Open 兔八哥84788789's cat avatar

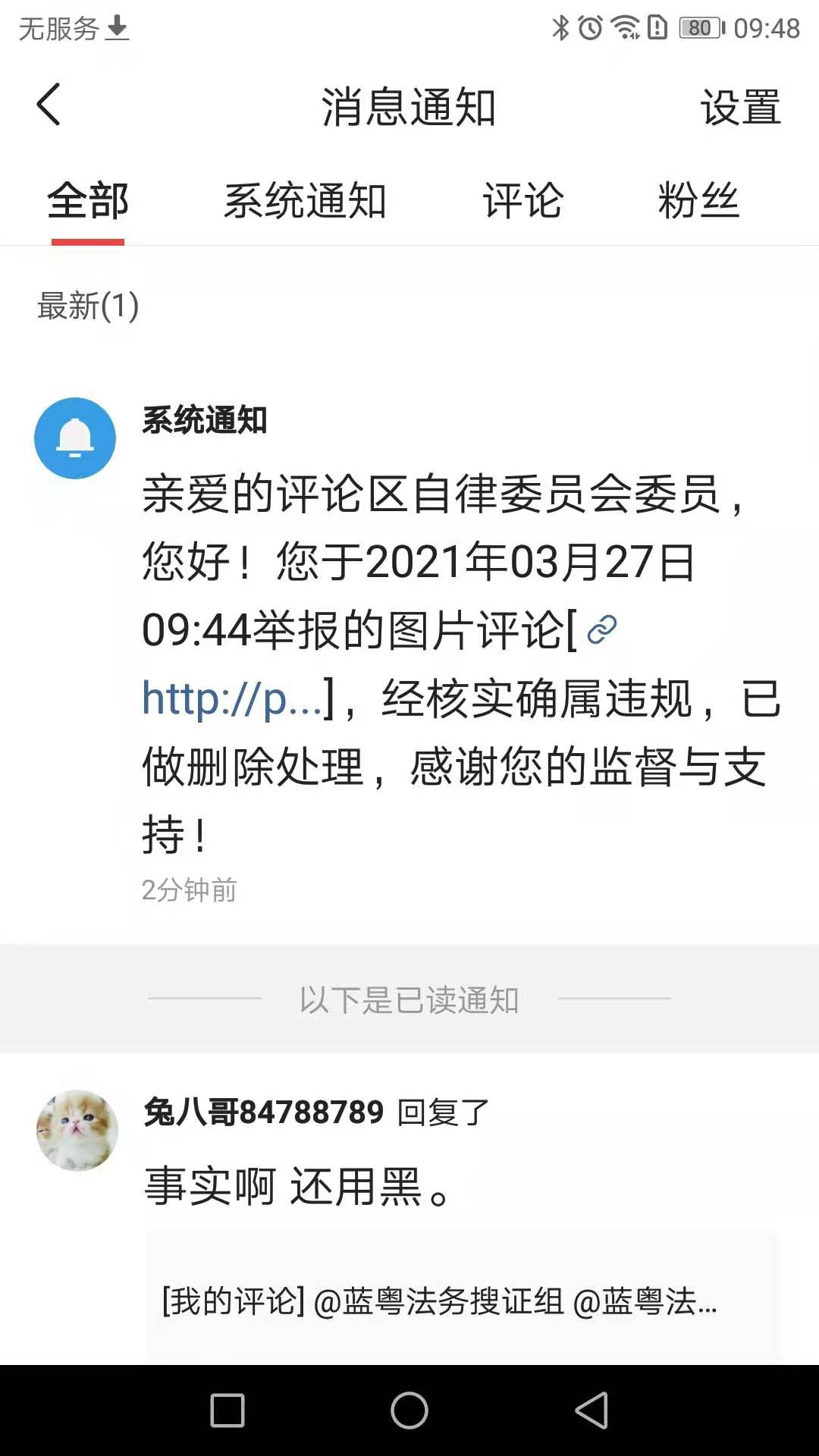(x=77, y=1130)
